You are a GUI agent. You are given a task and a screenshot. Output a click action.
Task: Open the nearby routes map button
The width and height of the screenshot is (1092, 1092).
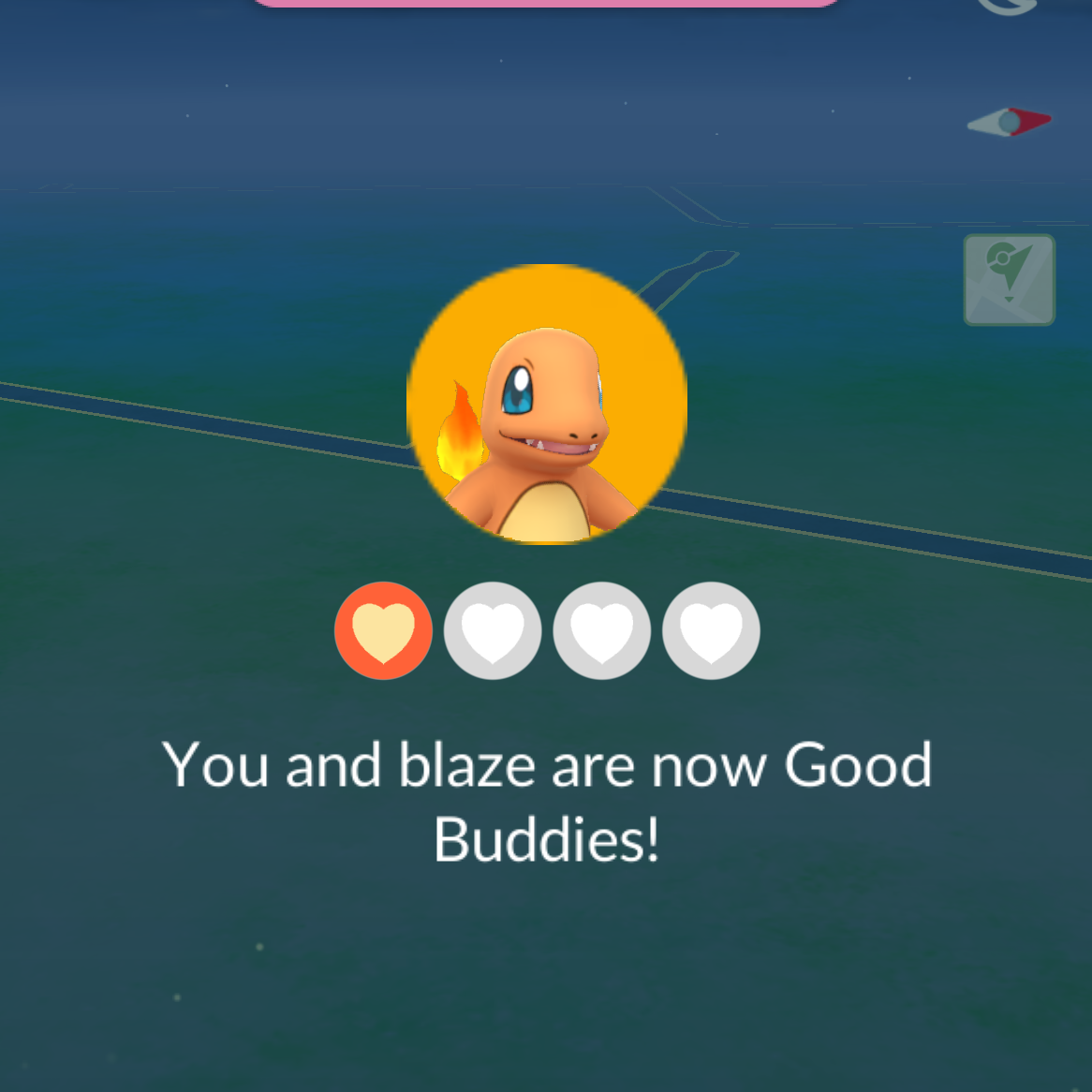pyautogui.click(x=1009, y=279)
